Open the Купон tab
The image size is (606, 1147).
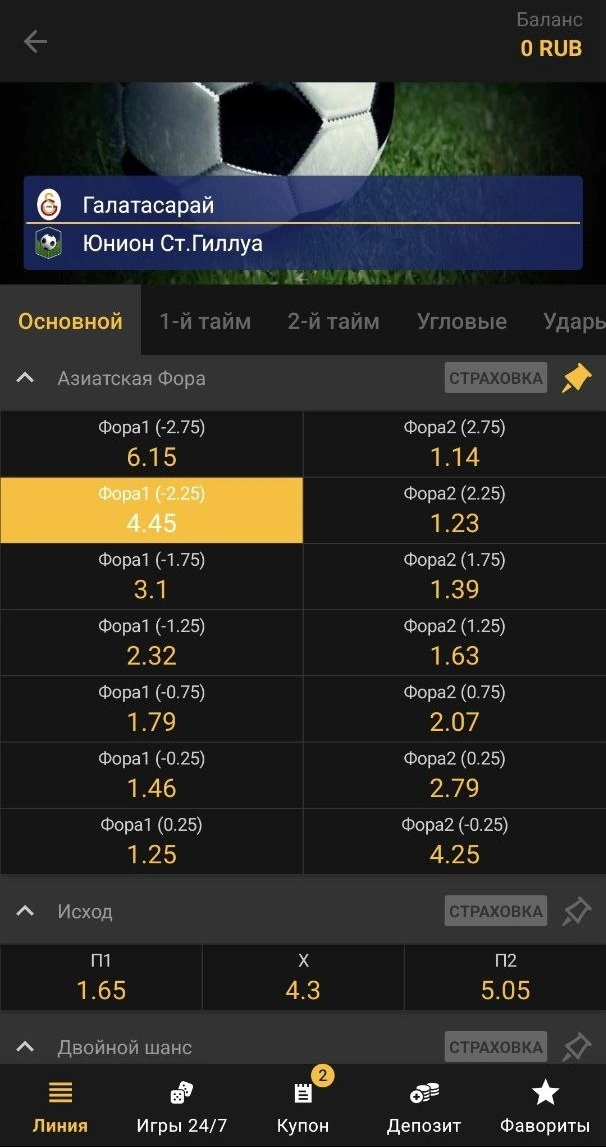[303, 1106]
